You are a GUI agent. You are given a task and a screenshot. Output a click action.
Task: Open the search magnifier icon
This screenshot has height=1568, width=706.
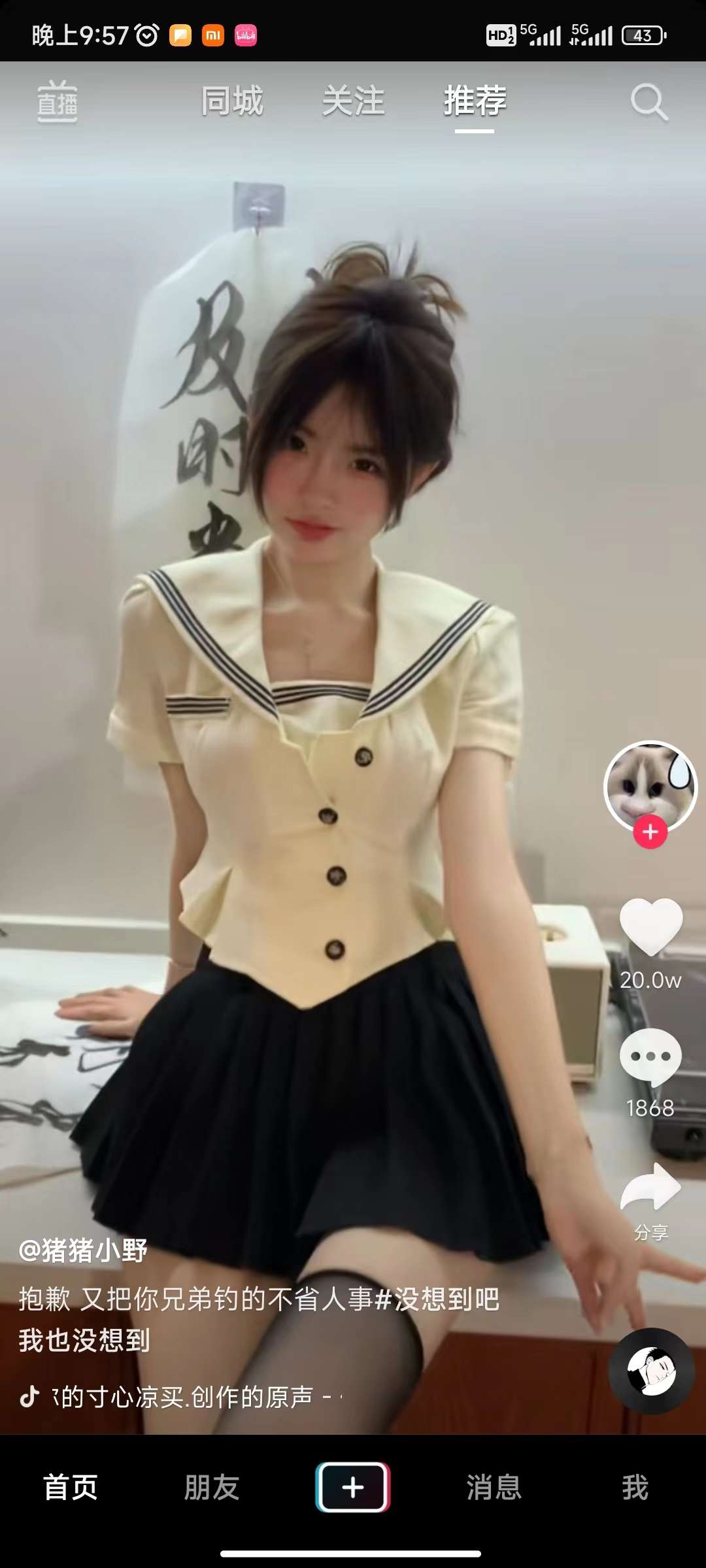[648, 102]
